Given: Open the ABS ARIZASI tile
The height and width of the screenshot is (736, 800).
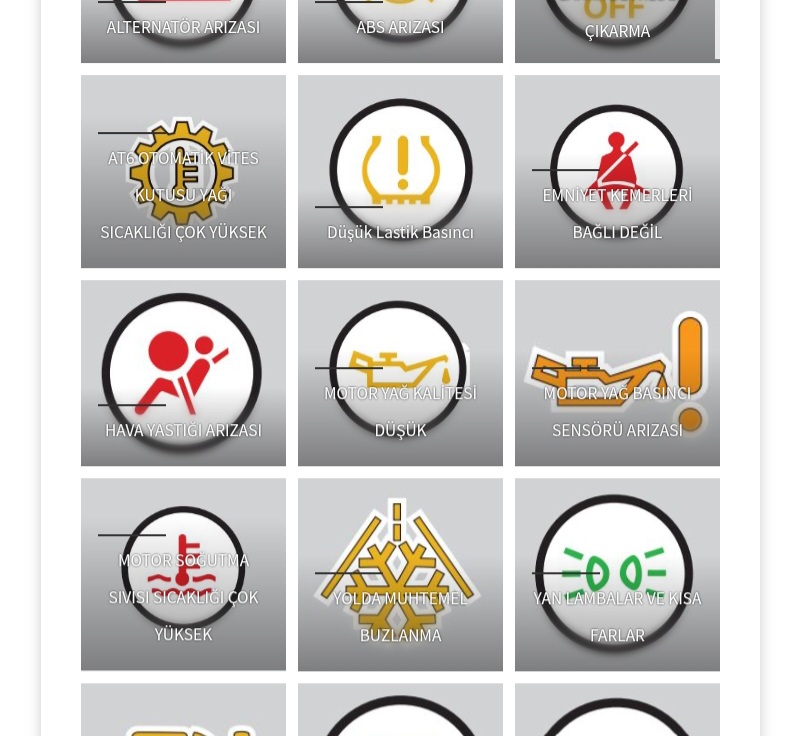Looking at the screenshot, I should [400, 28].
